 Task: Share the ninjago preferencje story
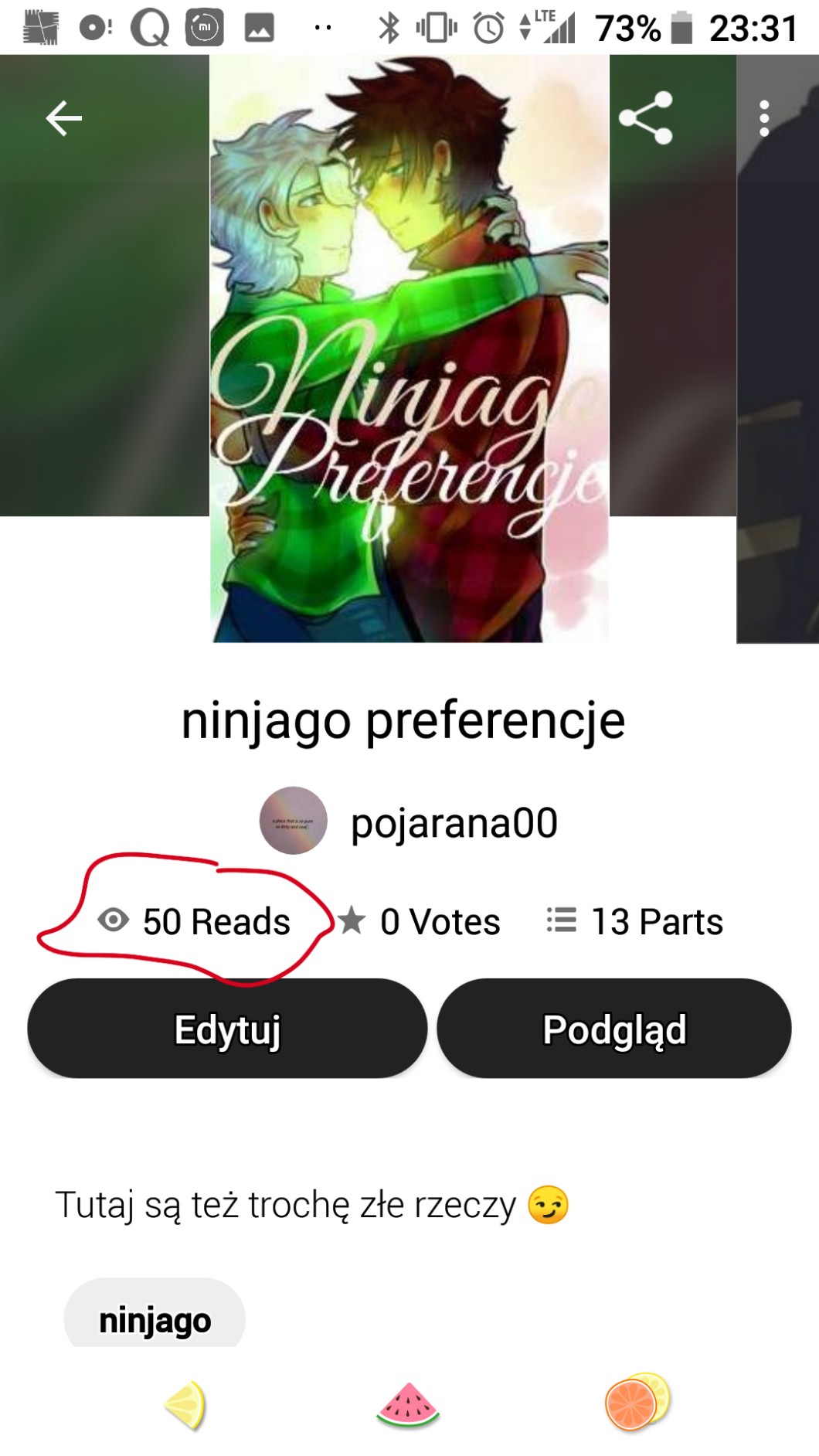point(646,118)
